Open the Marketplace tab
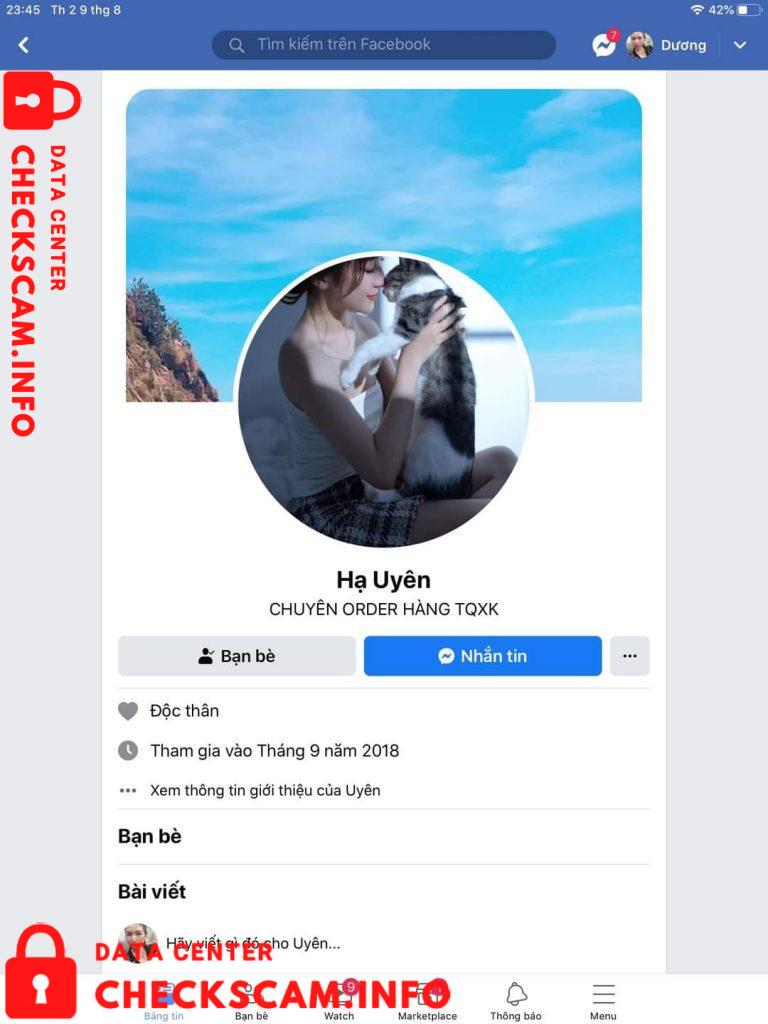768x1024 pixels. [x=427, y=1000]
